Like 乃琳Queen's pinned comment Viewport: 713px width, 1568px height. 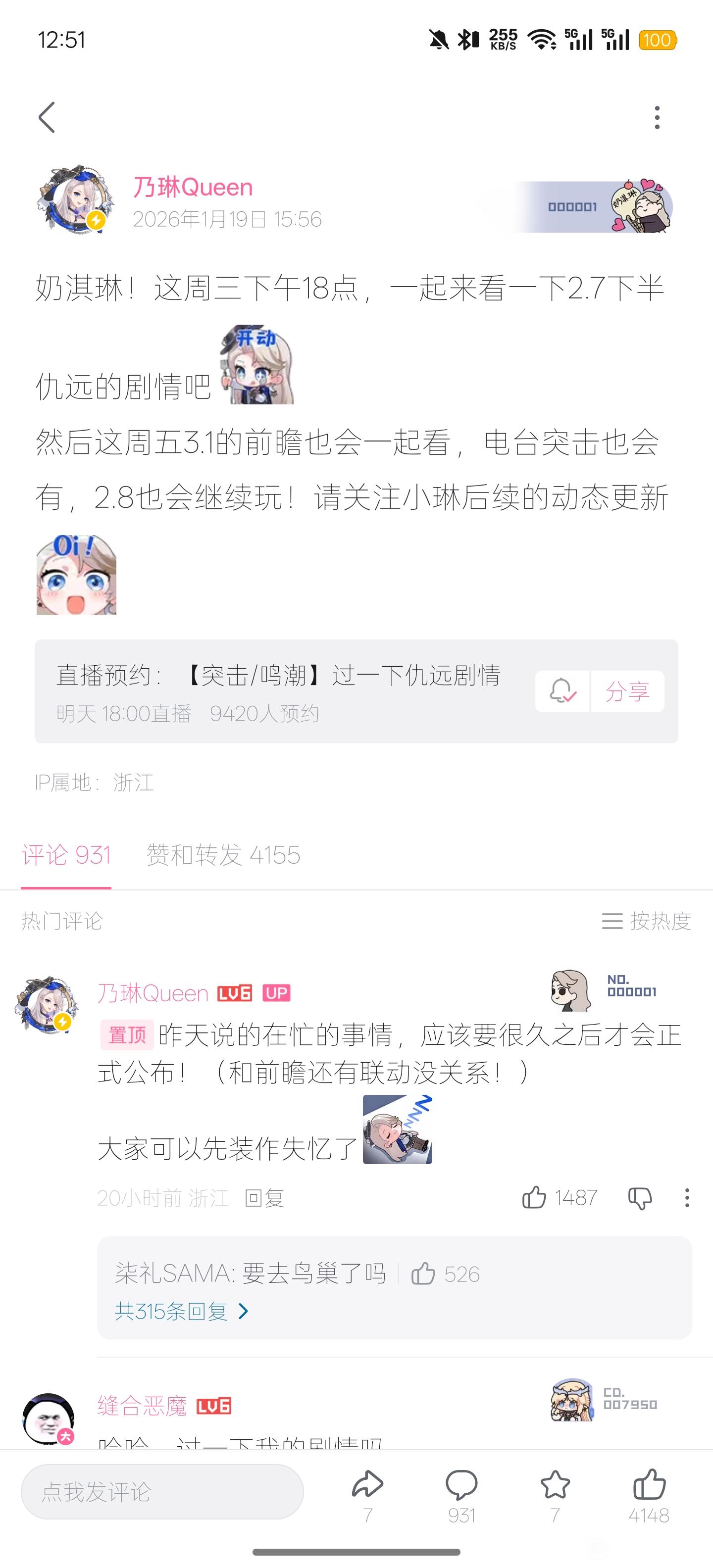coord(535,1198)
